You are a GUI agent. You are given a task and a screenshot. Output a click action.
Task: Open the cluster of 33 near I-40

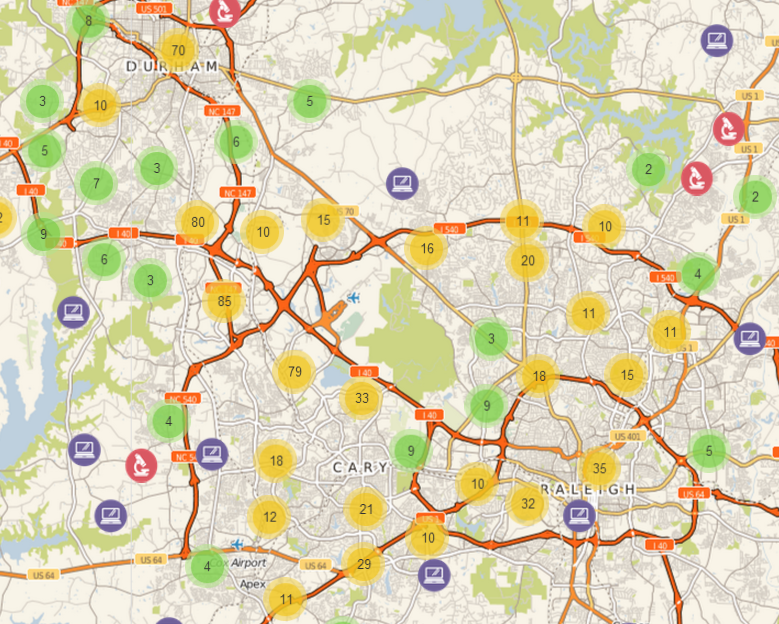point(362,398)
